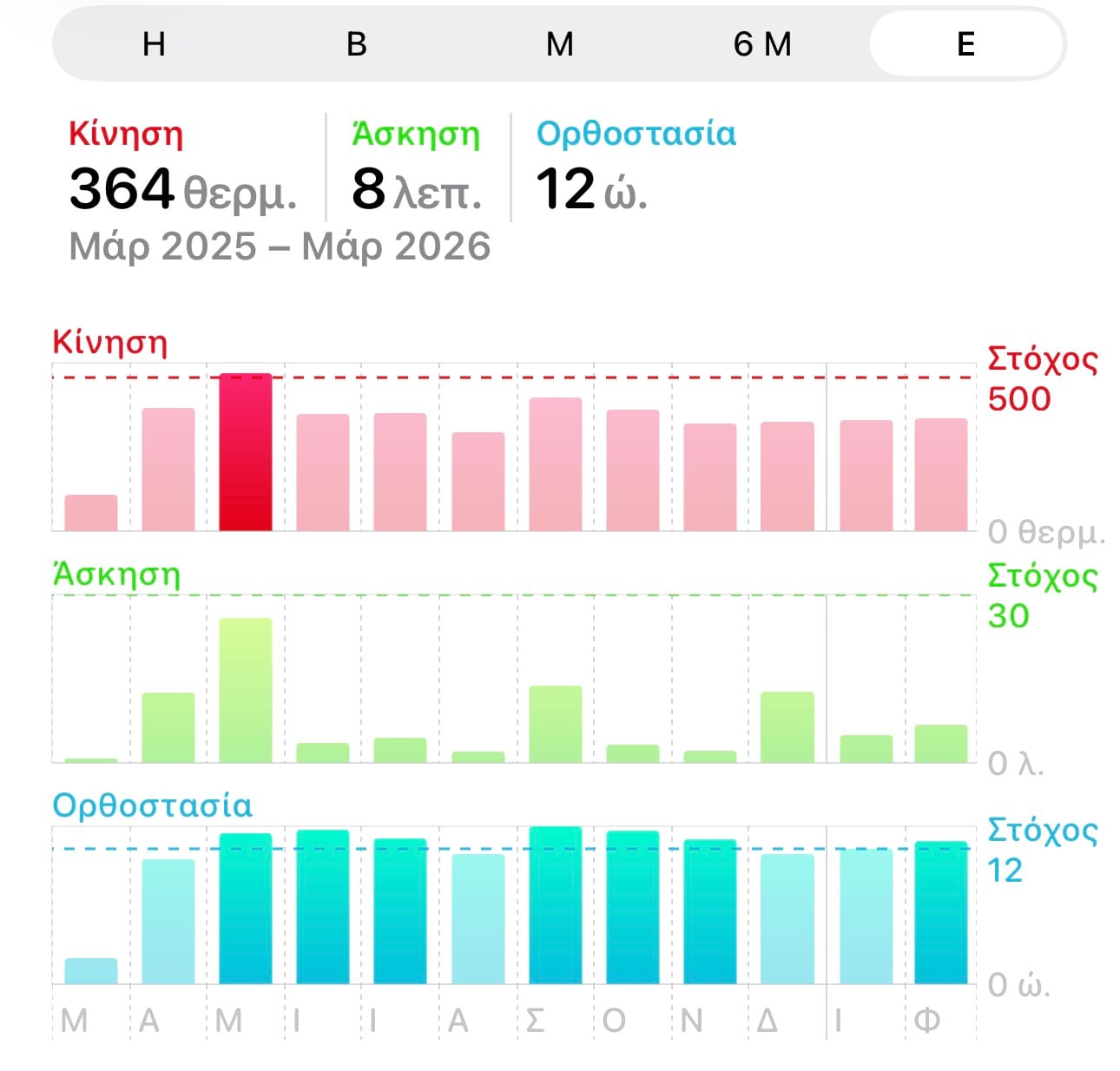The height and width of the screenshot is (1071, 1120).
Task: Switch to the Η (day) view
Action: click(154, 44)
